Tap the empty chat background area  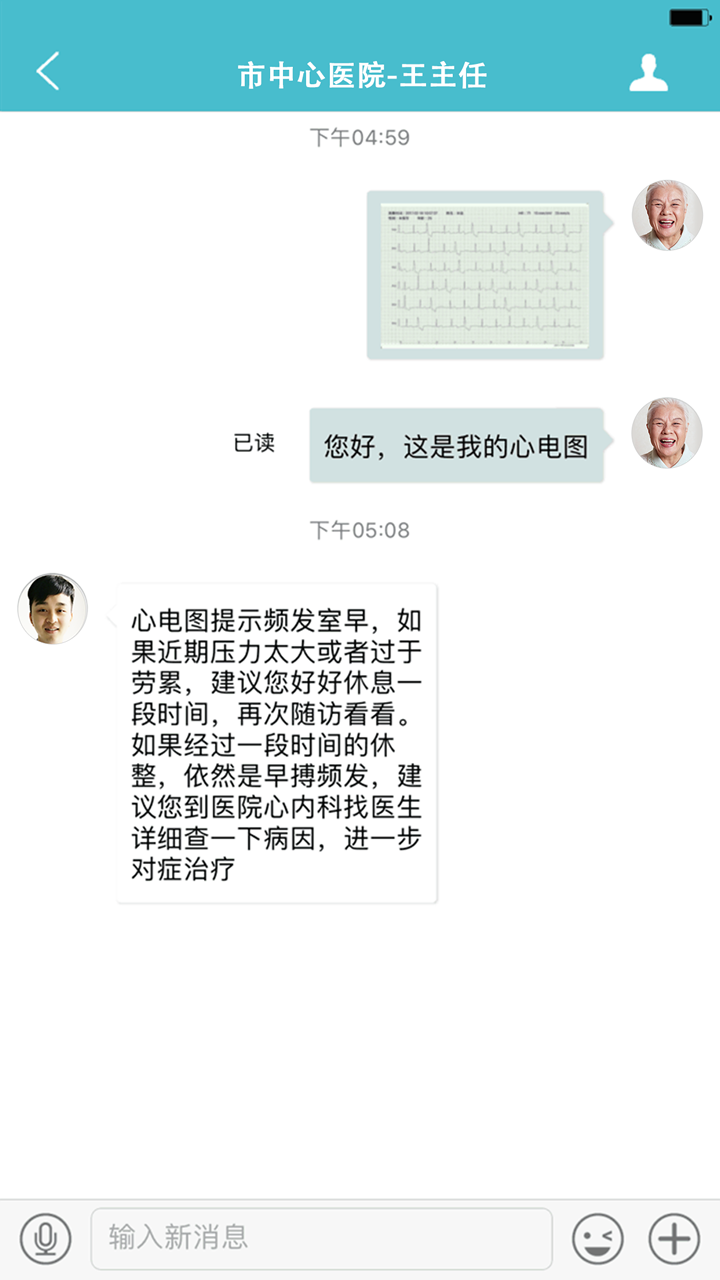pyautogui.click(x=360, y=1050)
